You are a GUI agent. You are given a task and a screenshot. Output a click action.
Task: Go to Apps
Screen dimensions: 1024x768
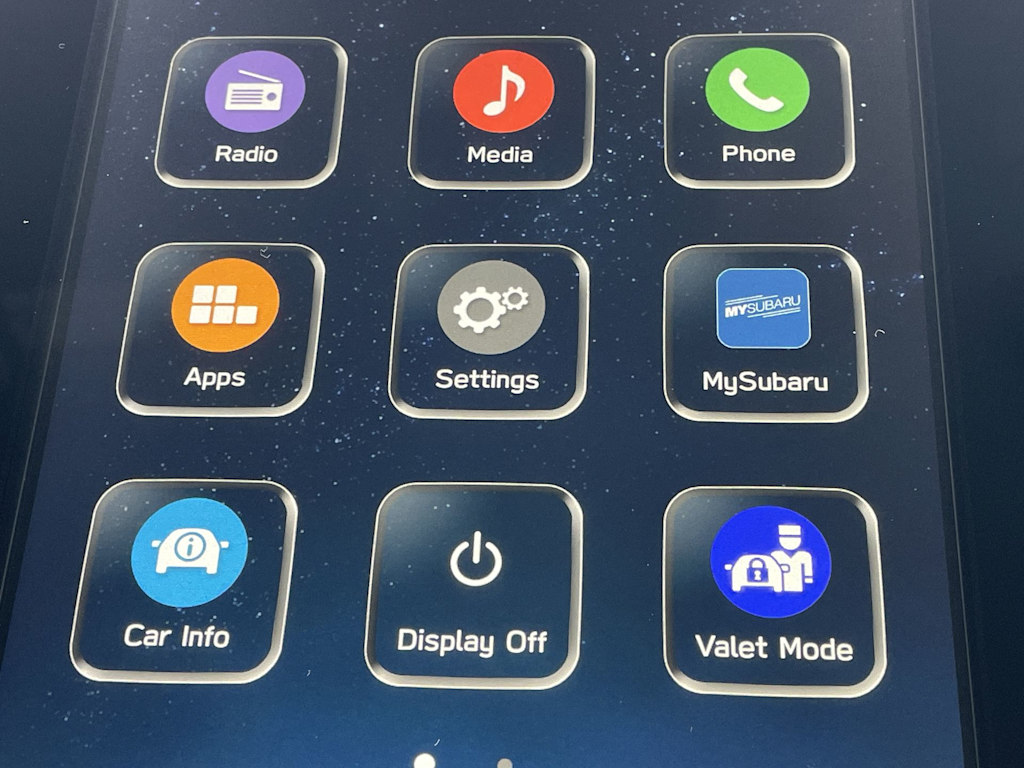(x=223, y=327)
